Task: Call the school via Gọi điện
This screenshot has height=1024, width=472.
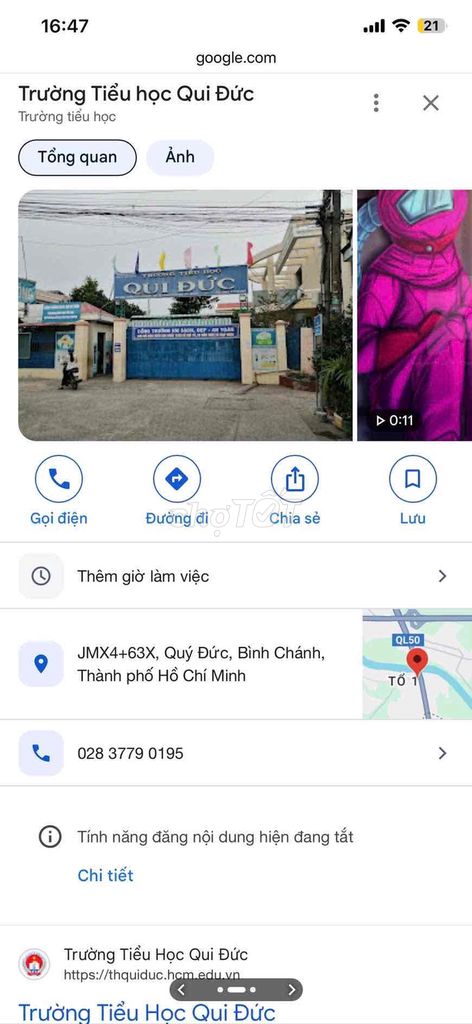Action: 59,491
